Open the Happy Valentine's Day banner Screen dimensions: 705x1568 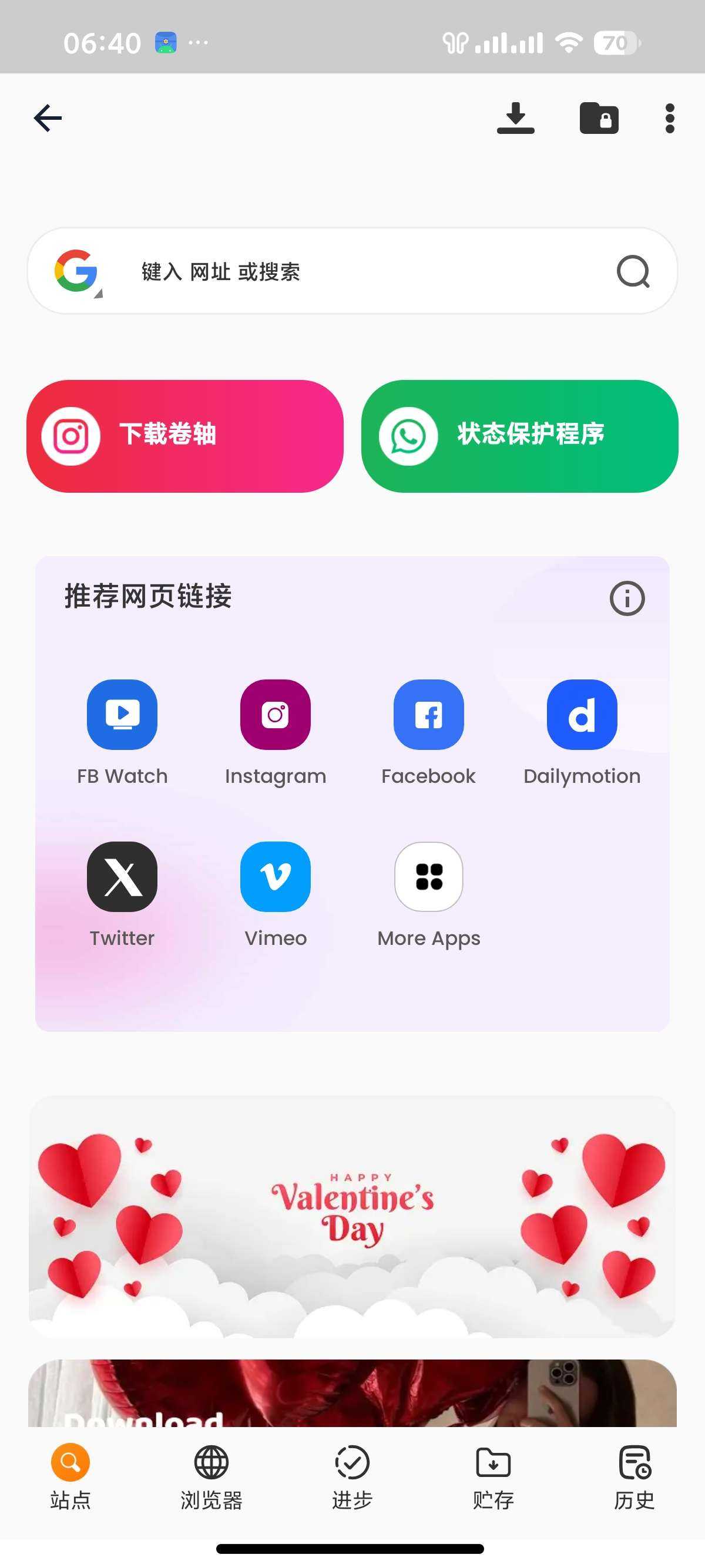click(x=352, y=1216)
